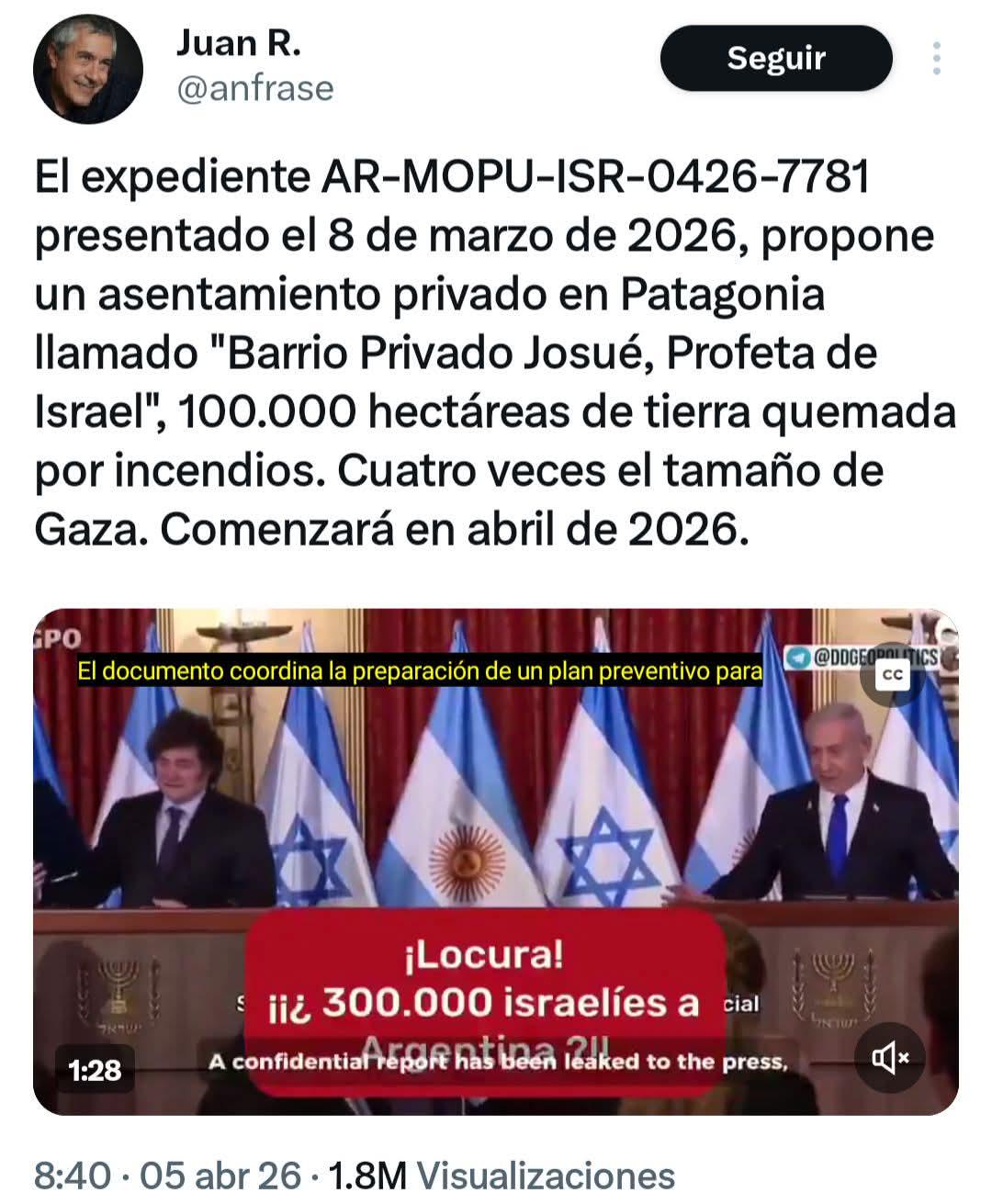Follow Juan R. with the Seguir button
Screen dimensions: 992x1204
[x=775, y=58]
